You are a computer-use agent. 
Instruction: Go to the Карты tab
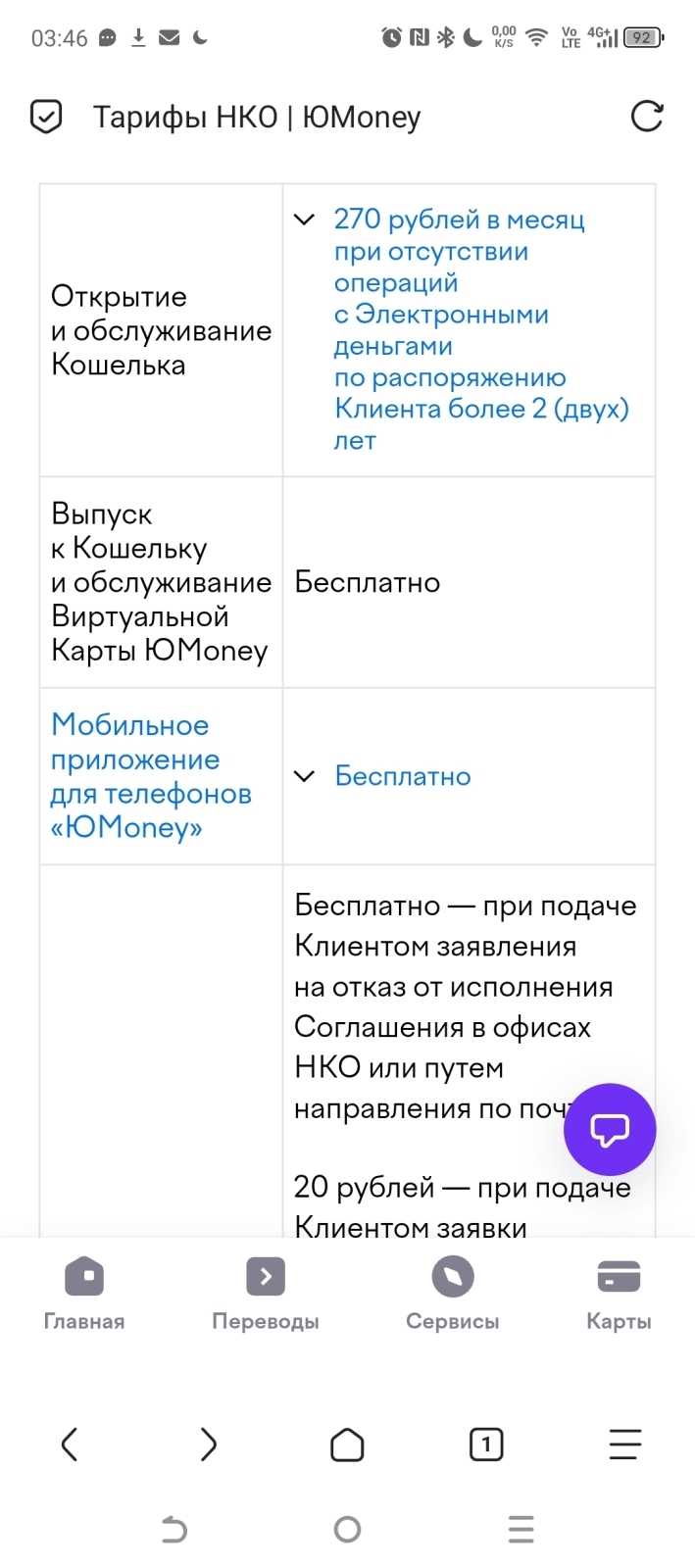(619, 1294)
